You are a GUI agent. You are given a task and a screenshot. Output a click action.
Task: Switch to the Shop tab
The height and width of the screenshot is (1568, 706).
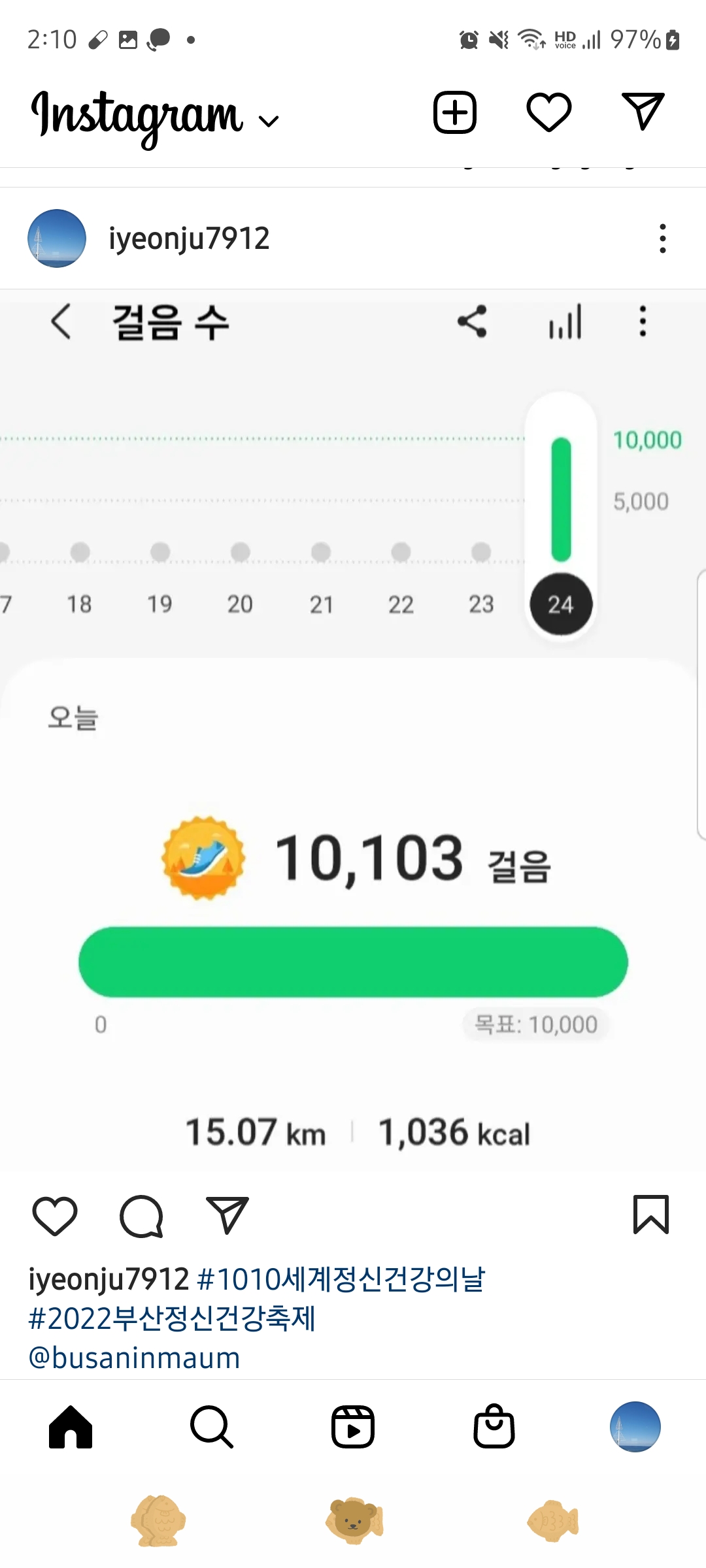click(494, 1427)
